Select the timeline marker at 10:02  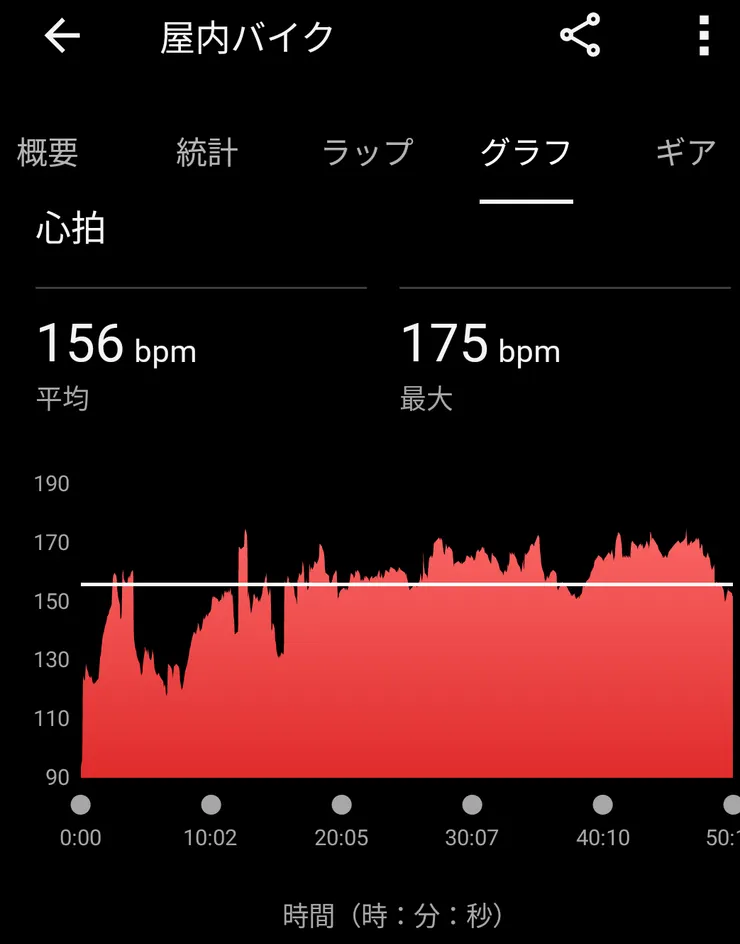[212, 803]
